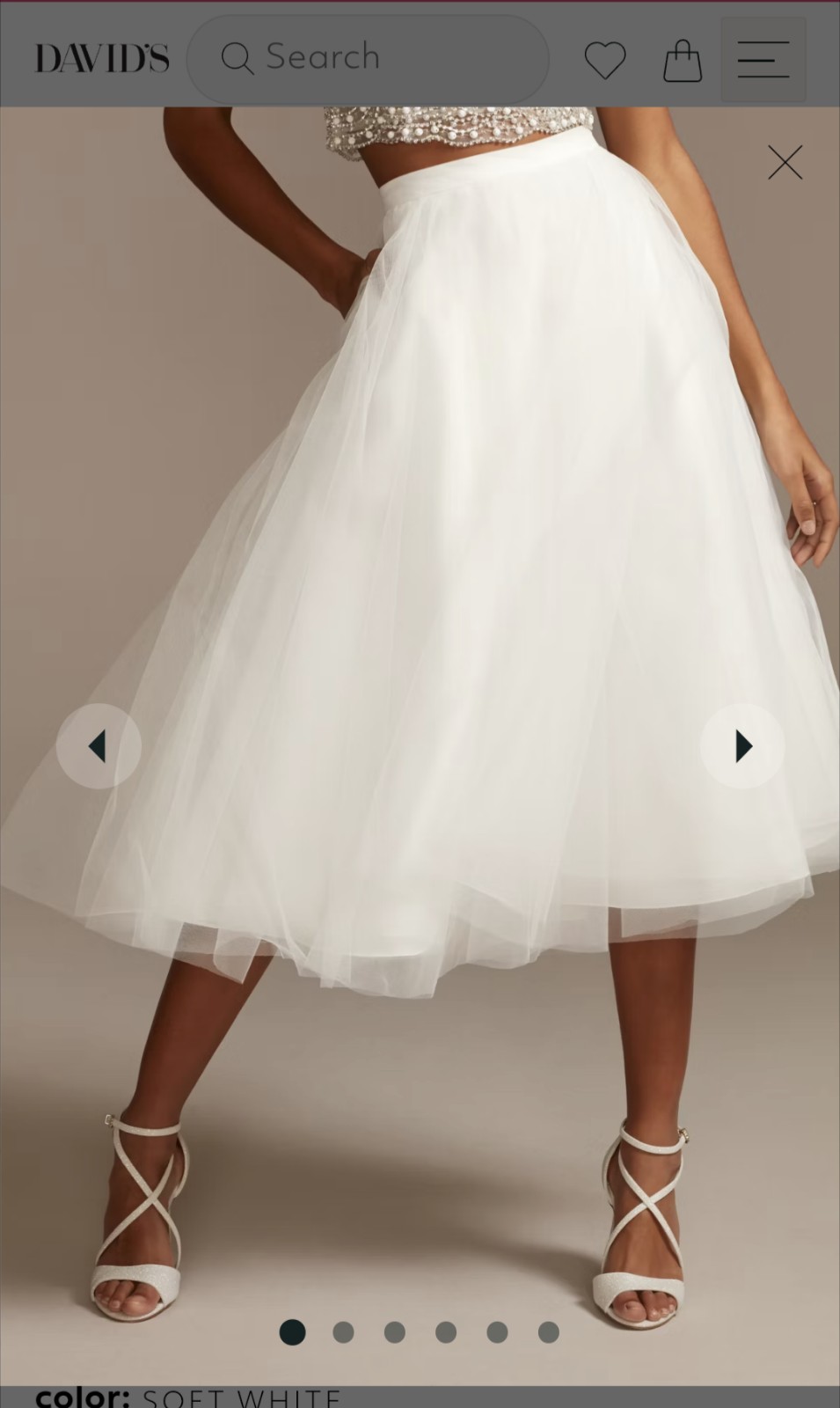Tap the Search field
Image resolution: width=840 pixels, height=1408 pixels.
click(x=368, y=58)
